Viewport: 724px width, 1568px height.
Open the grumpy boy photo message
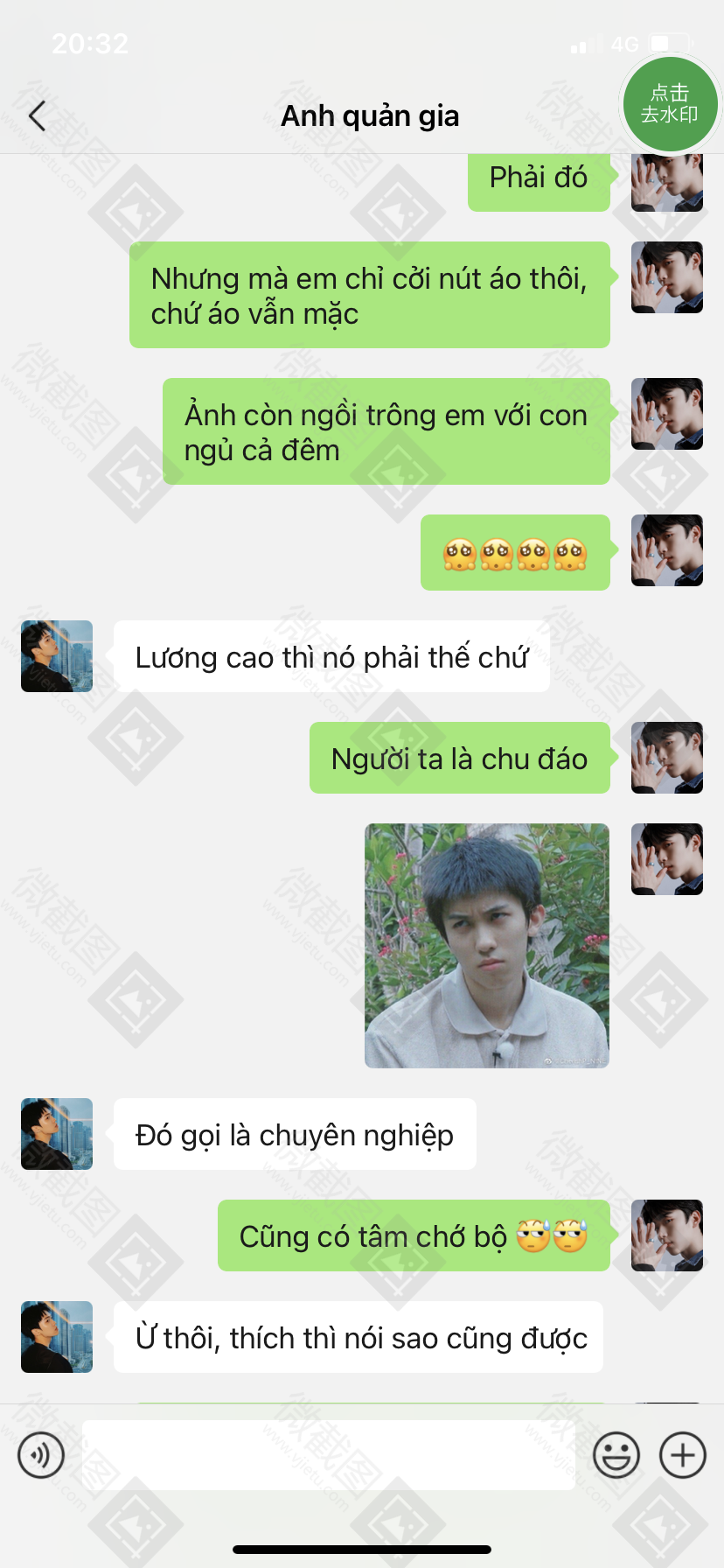486,945
